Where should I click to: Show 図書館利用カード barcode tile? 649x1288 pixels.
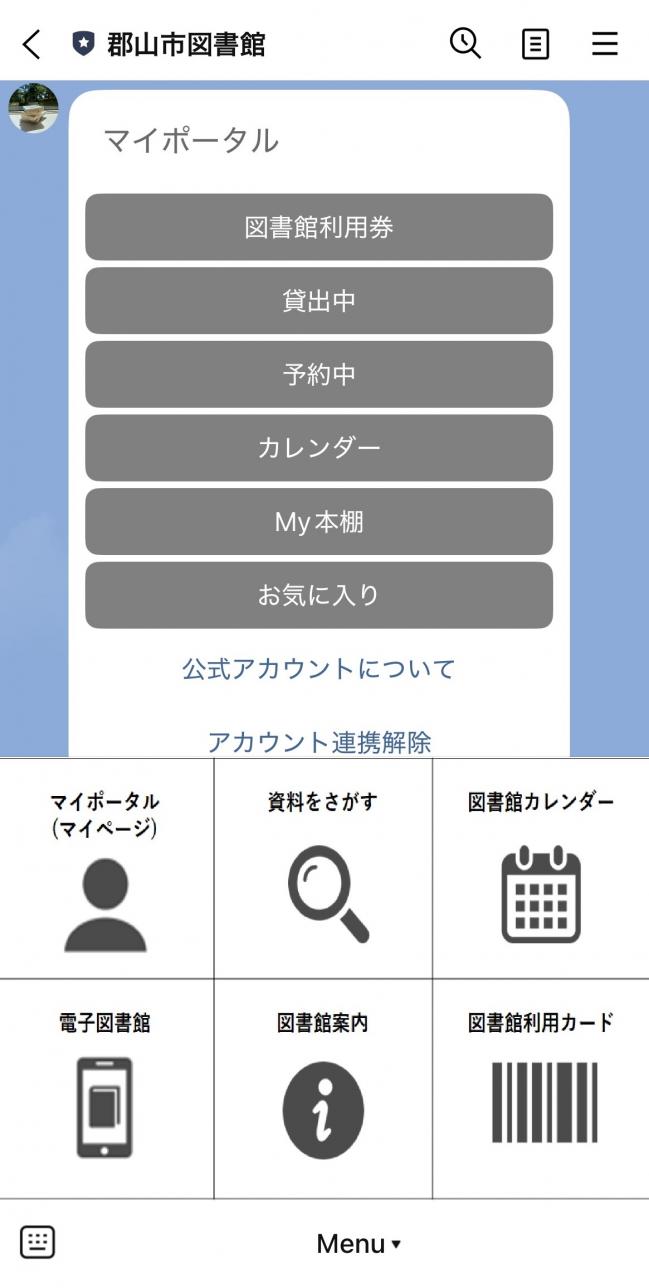pos(541,1090)
